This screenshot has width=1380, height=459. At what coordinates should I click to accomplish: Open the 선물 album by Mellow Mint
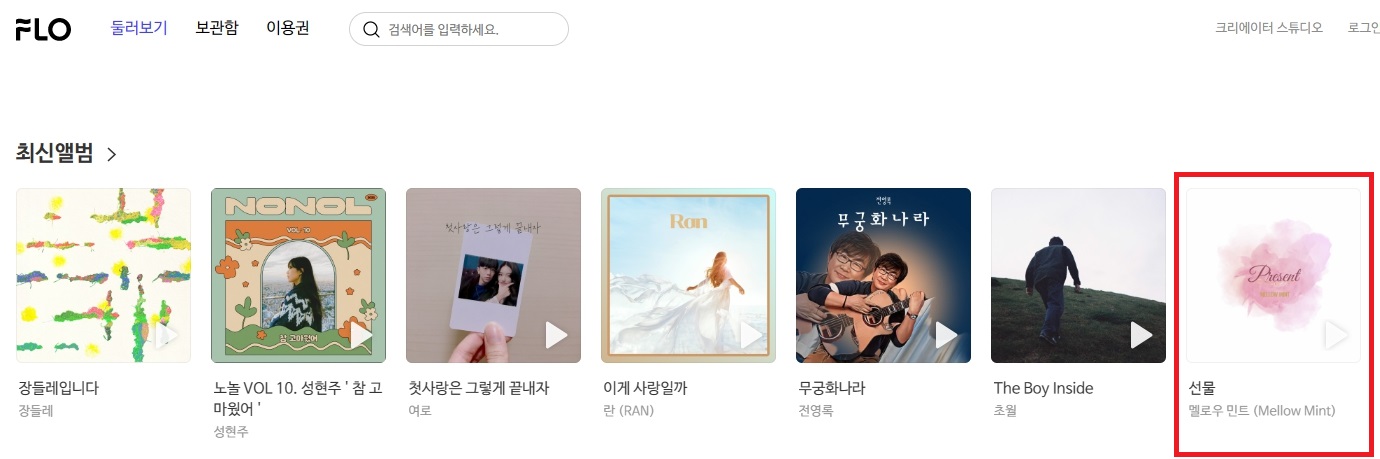1273,275
